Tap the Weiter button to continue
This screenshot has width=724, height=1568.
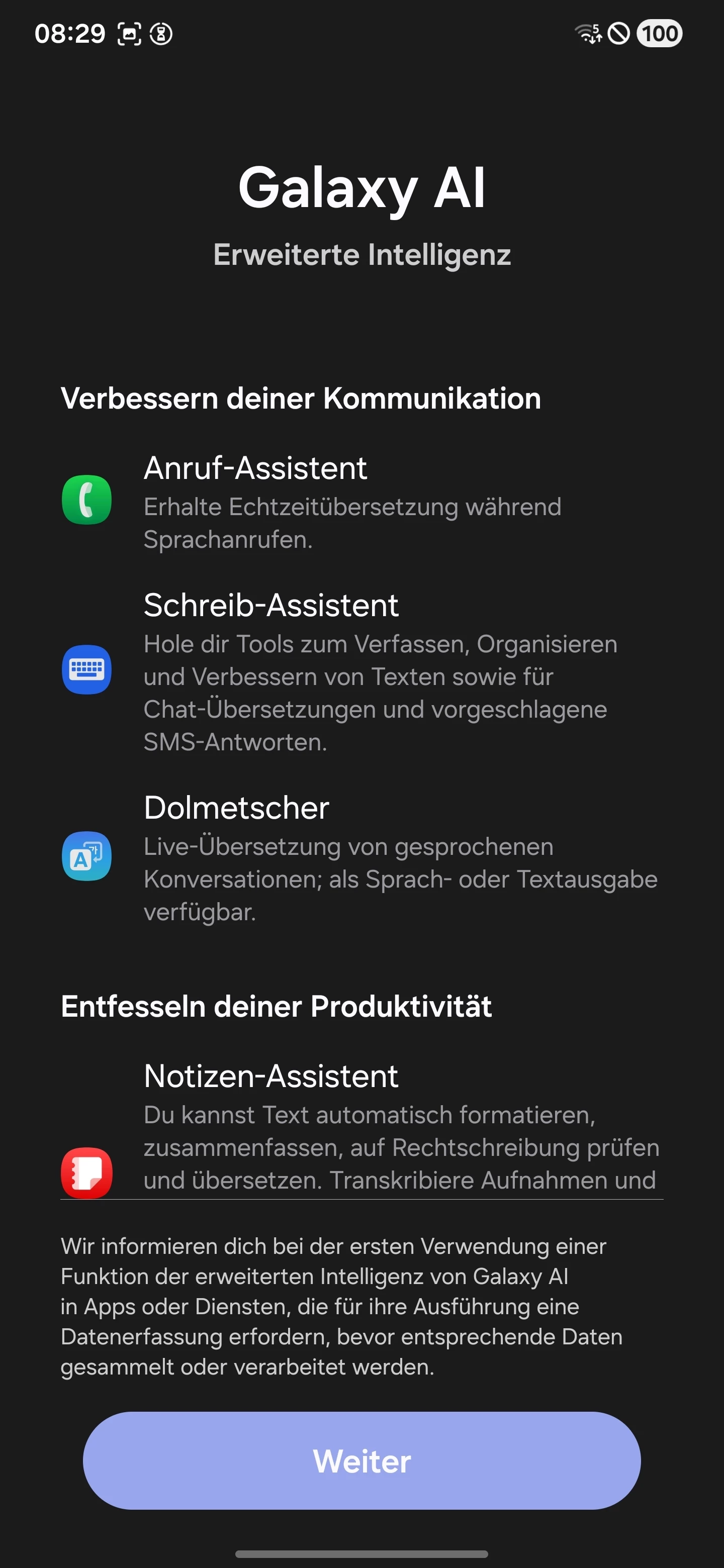[x=361, y=1460]
